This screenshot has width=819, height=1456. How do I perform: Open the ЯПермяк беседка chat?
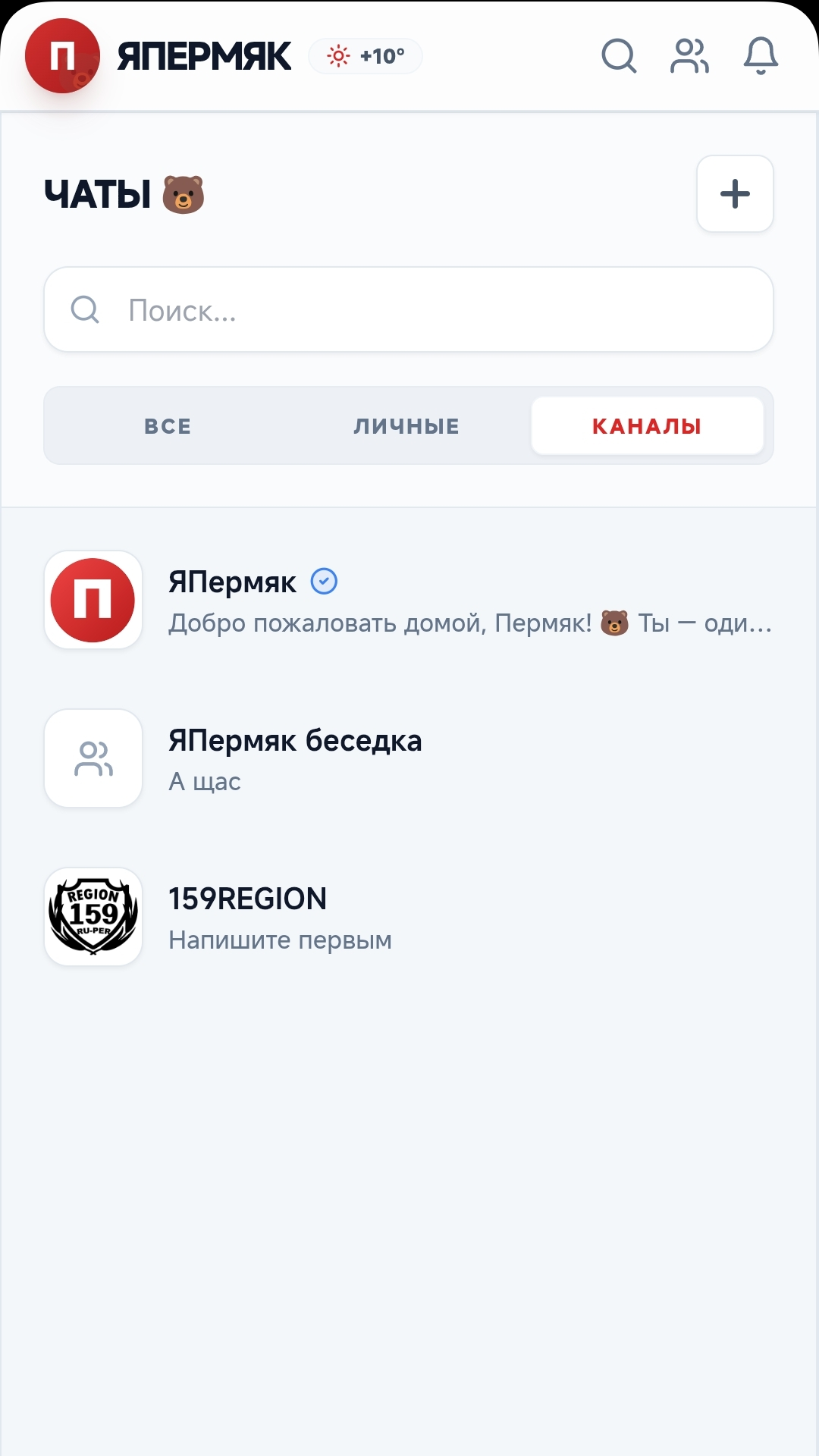(x=409, y=759)
